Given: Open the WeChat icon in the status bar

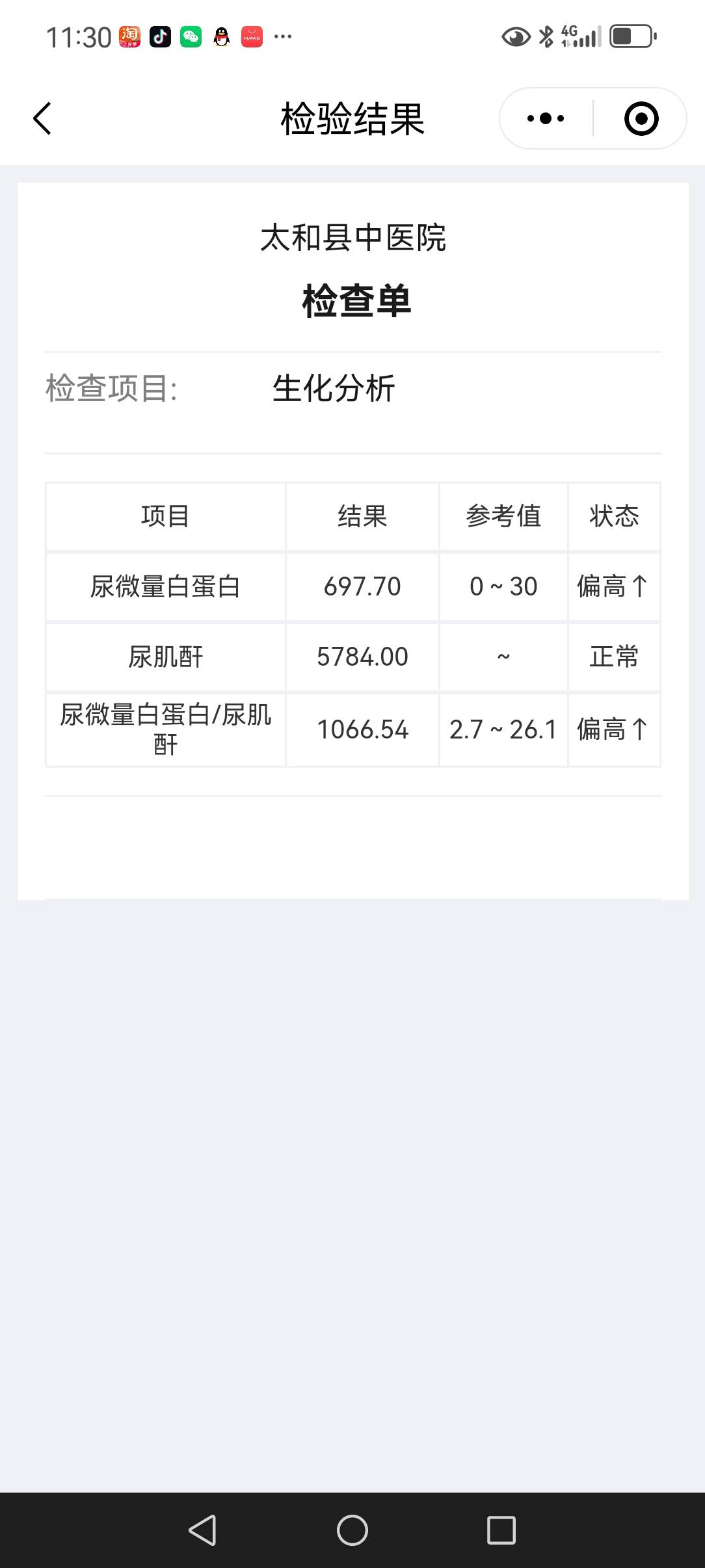Looking at the screenshot, I should [191, 37].
